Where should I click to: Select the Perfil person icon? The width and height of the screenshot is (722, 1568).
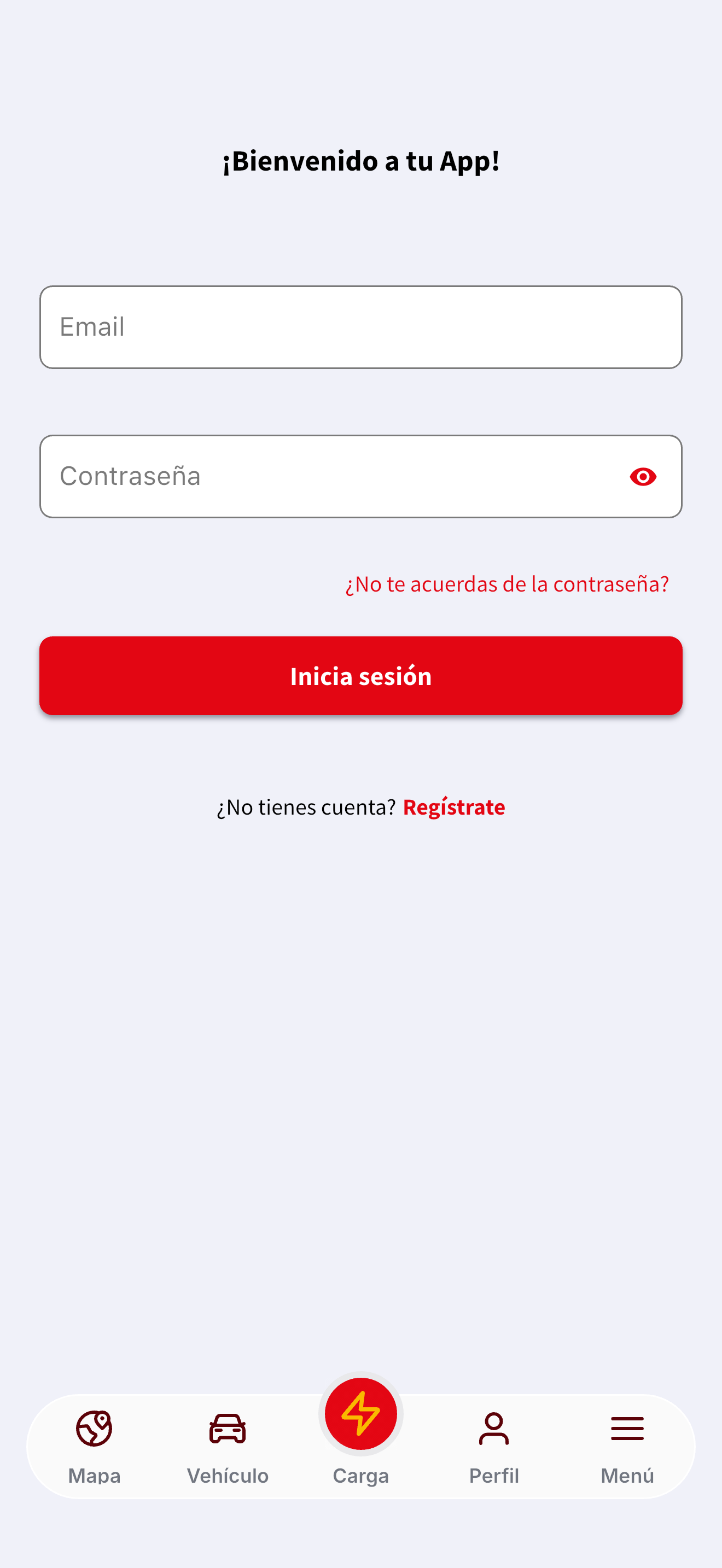(x=494, y=1428)
